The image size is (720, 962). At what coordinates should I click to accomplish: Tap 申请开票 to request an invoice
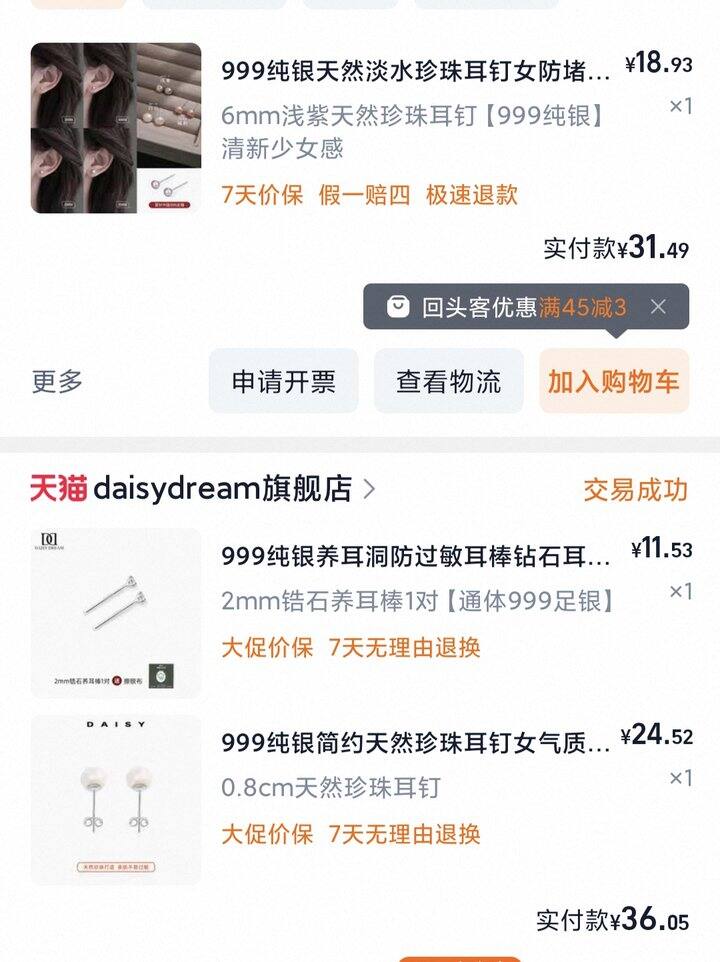point(283,381)
